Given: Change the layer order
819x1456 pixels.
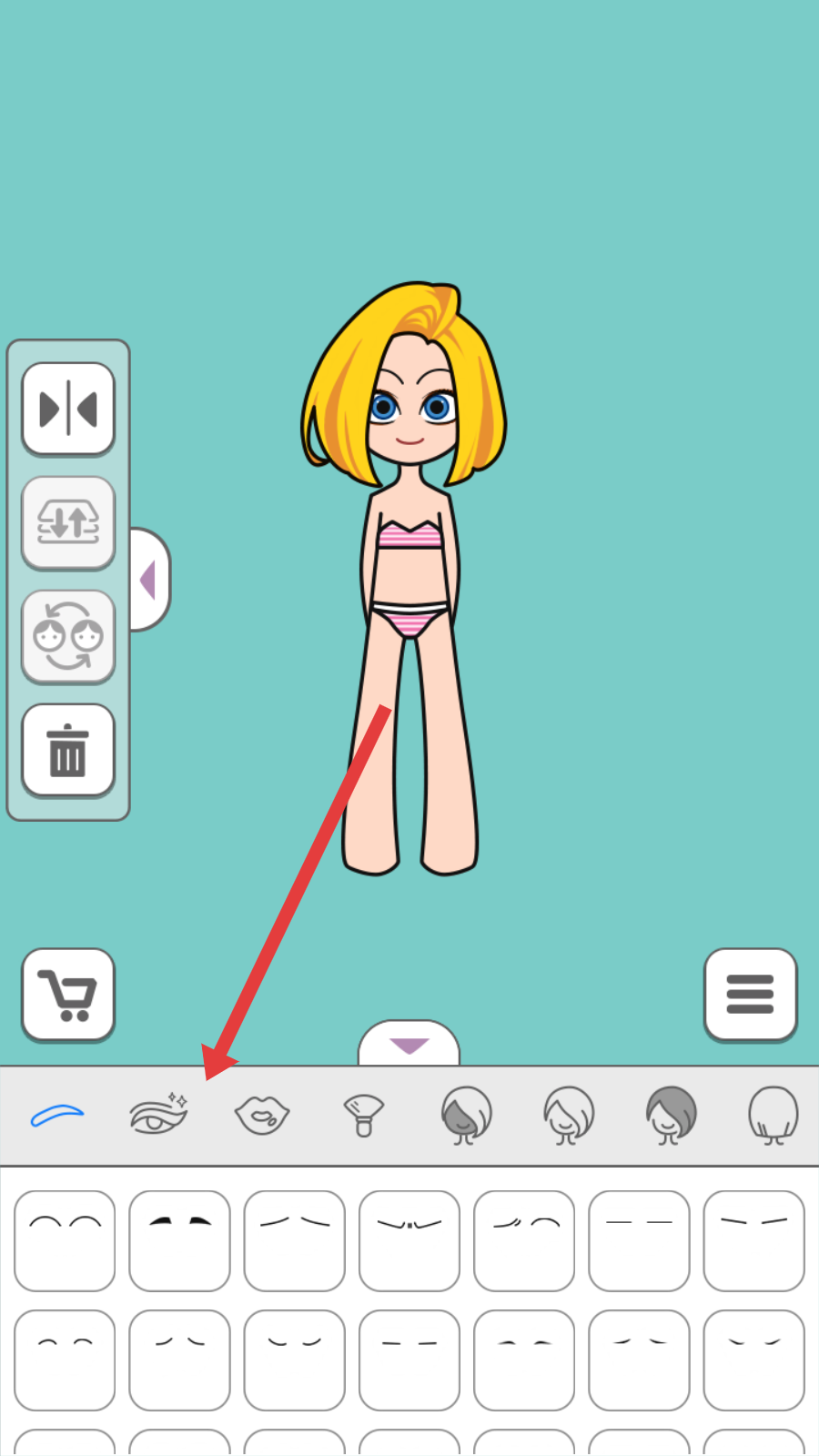Looking at the screenshot, I should click(68, 522).
